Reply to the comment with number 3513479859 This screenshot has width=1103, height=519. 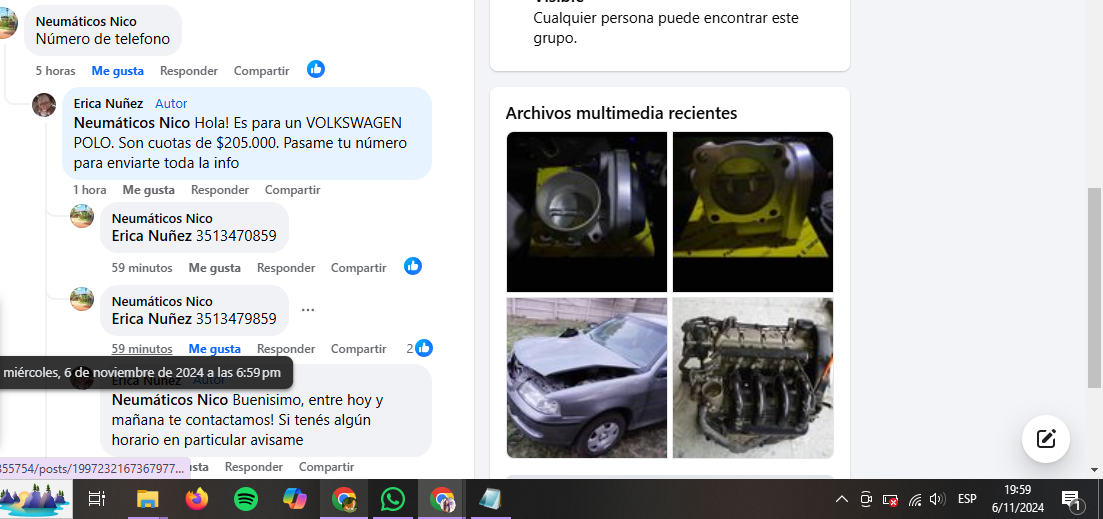pyautogui.click(x=286, y=349)
